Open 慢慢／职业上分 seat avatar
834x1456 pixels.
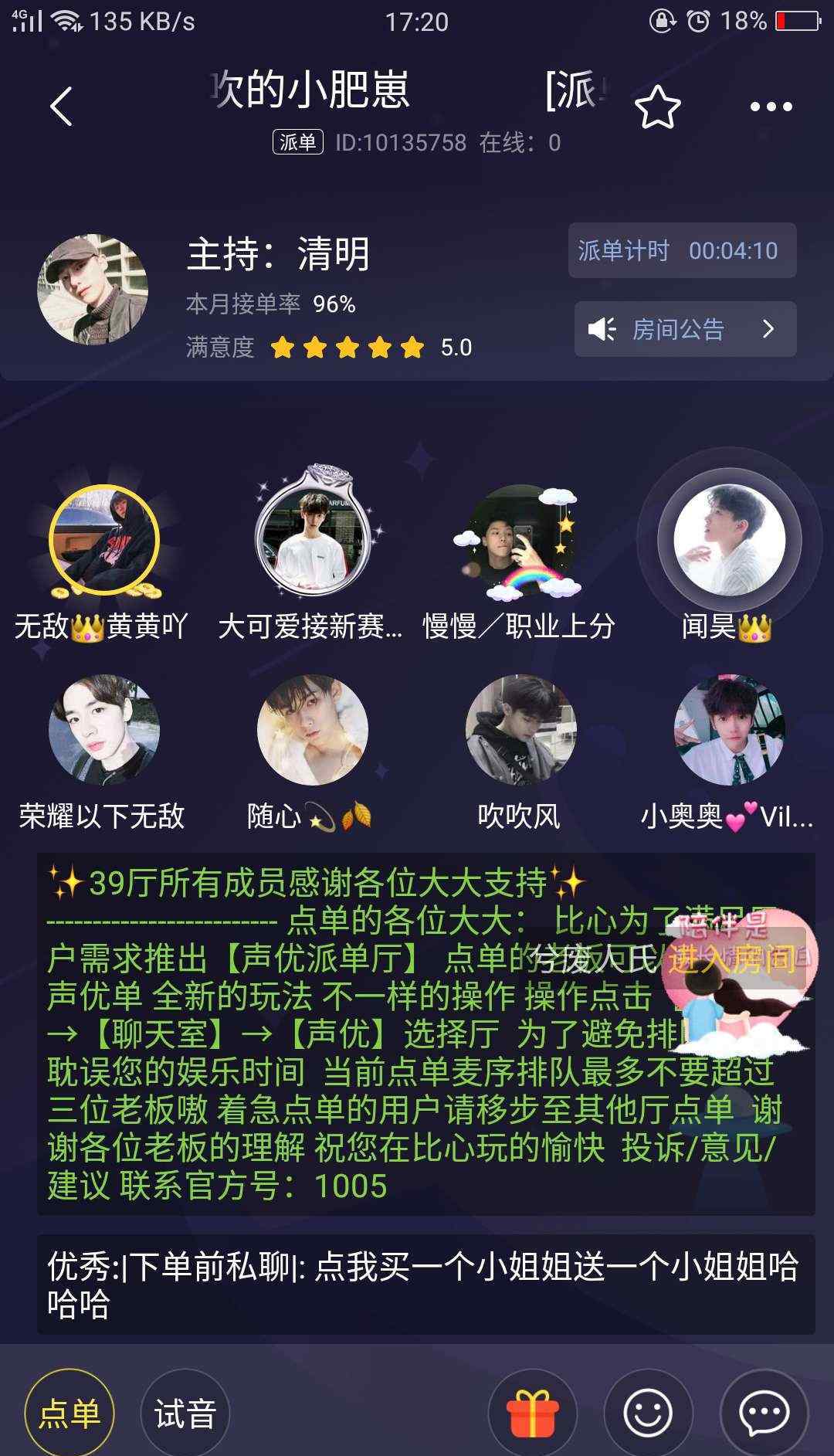(x=520, y=541)
